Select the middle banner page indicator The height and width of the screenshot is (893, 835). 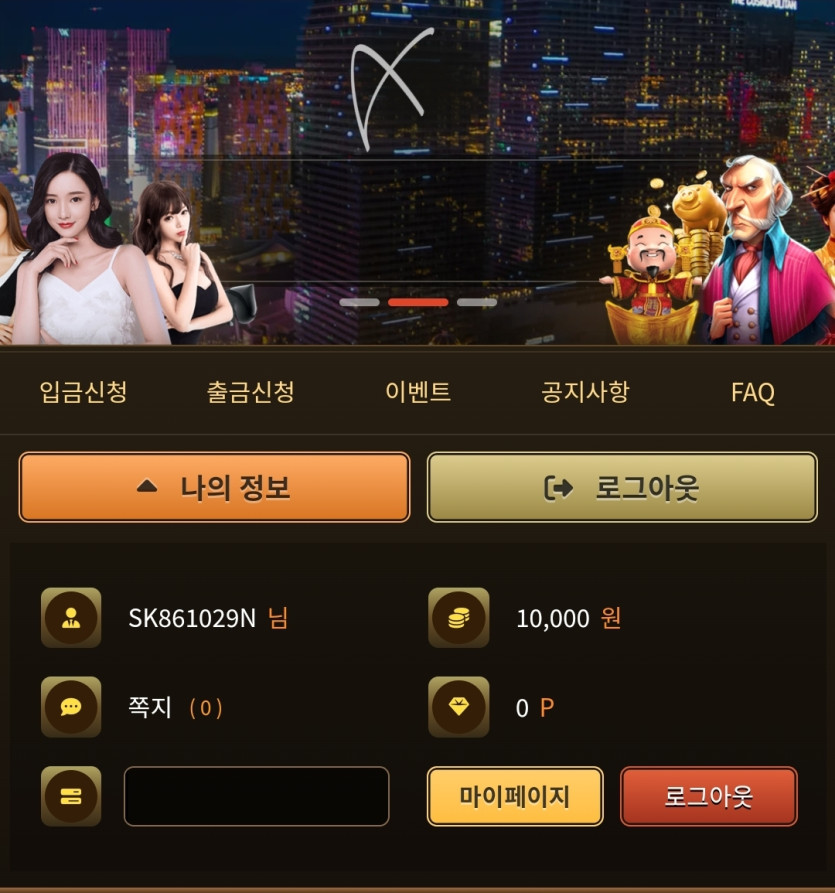418,302
